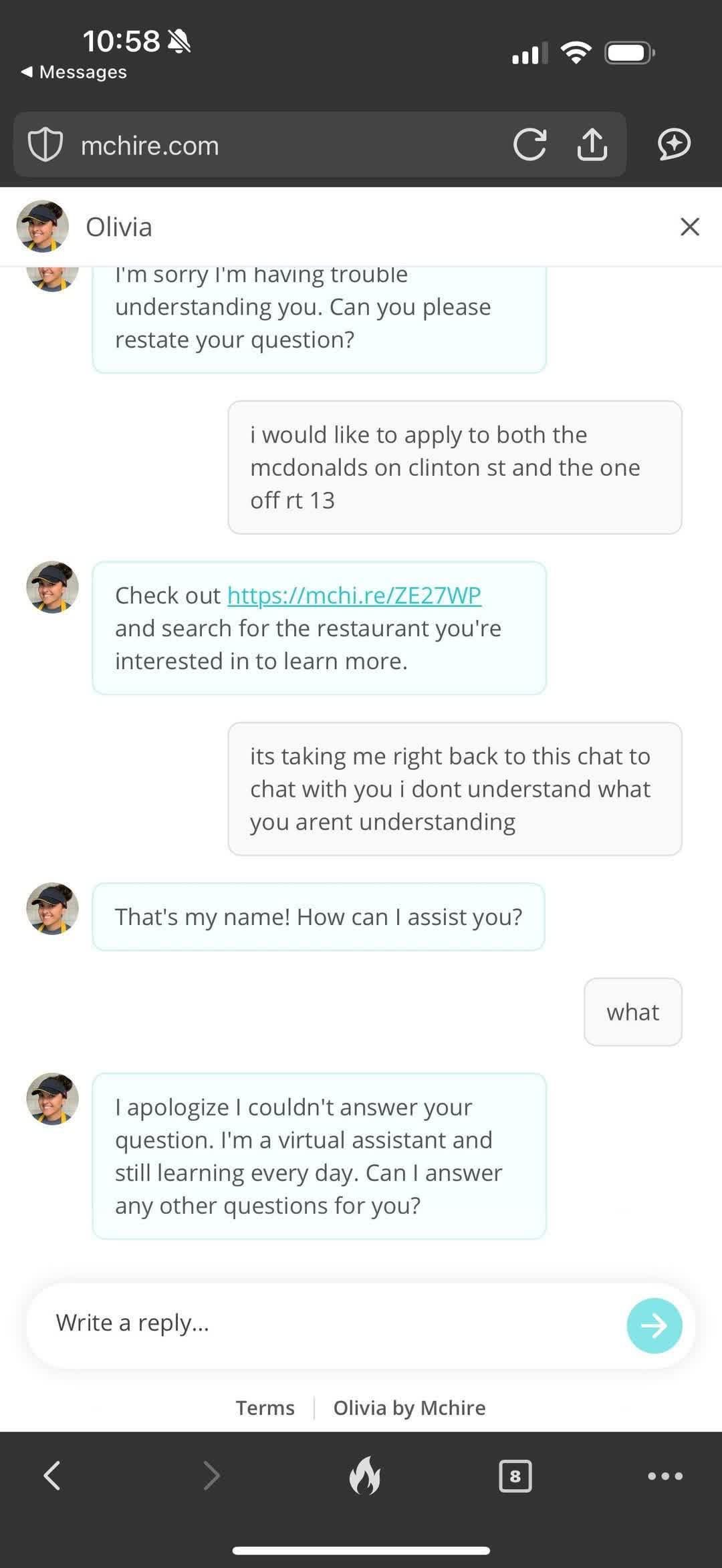Open the Terms link
Image resolution: width=722 pixels, height=1568 pixels.
[265, 1408]
